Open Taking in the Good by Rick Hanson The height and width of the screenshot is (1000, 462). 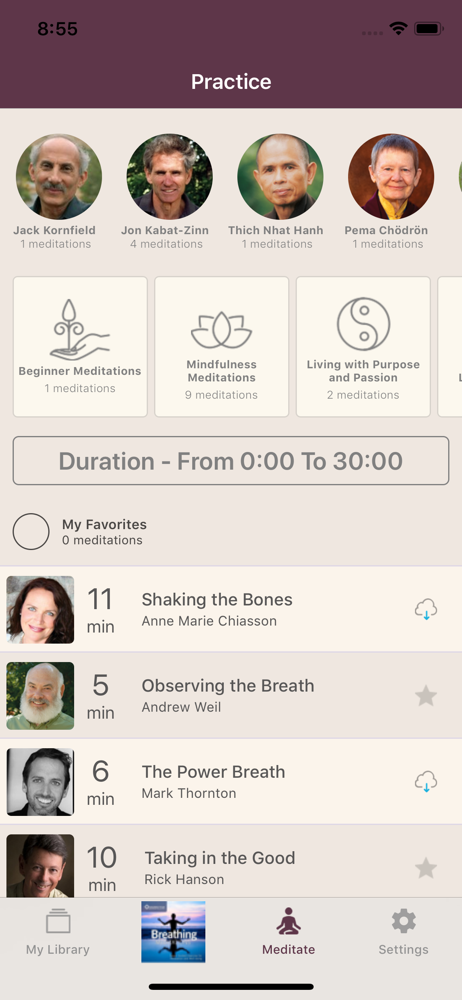(x=231, y=862)
